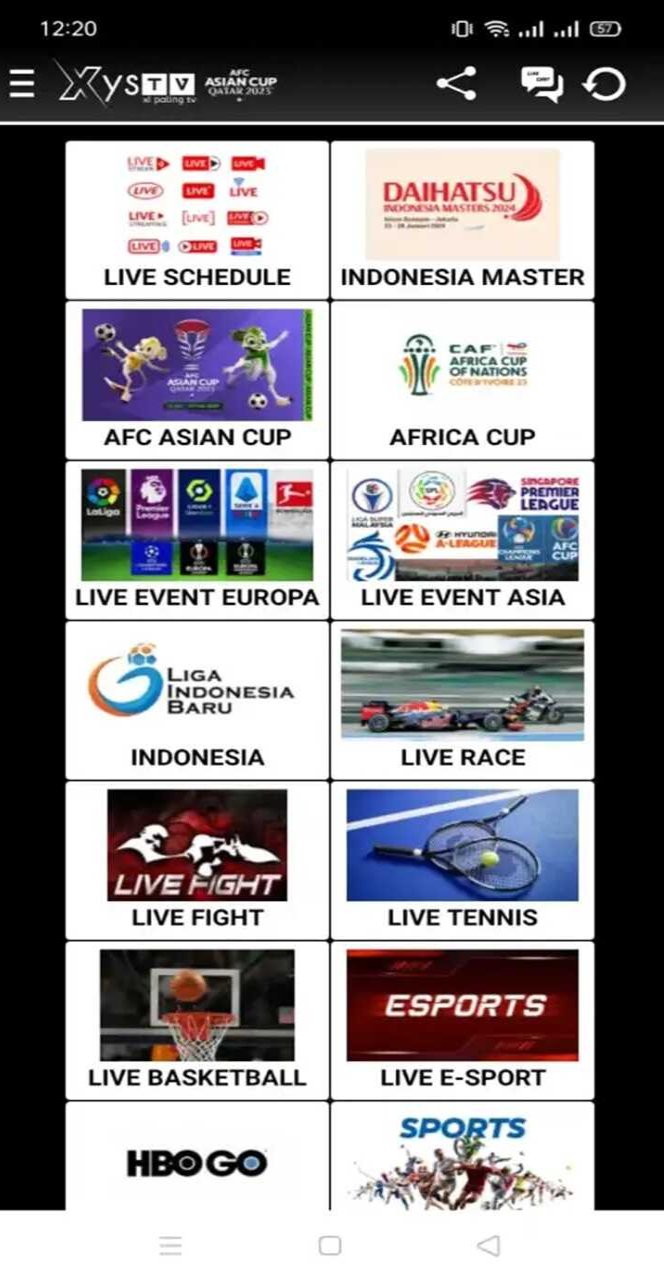The image size is (664, 1280).
Task: Open Live Tennis category
Action: click(462, 859)
